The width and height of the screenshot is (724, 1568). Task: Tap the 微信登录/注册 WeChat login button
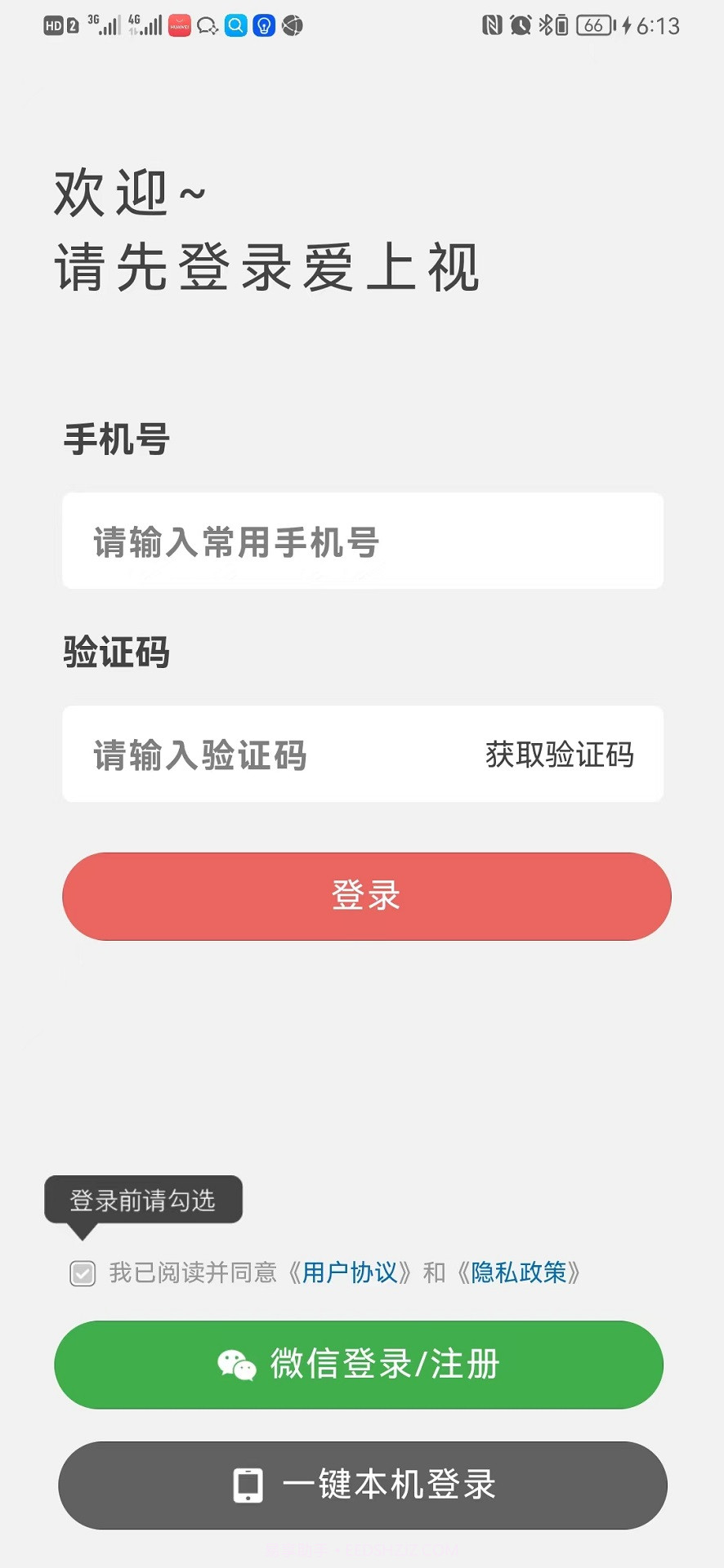tap(362, 1365)
